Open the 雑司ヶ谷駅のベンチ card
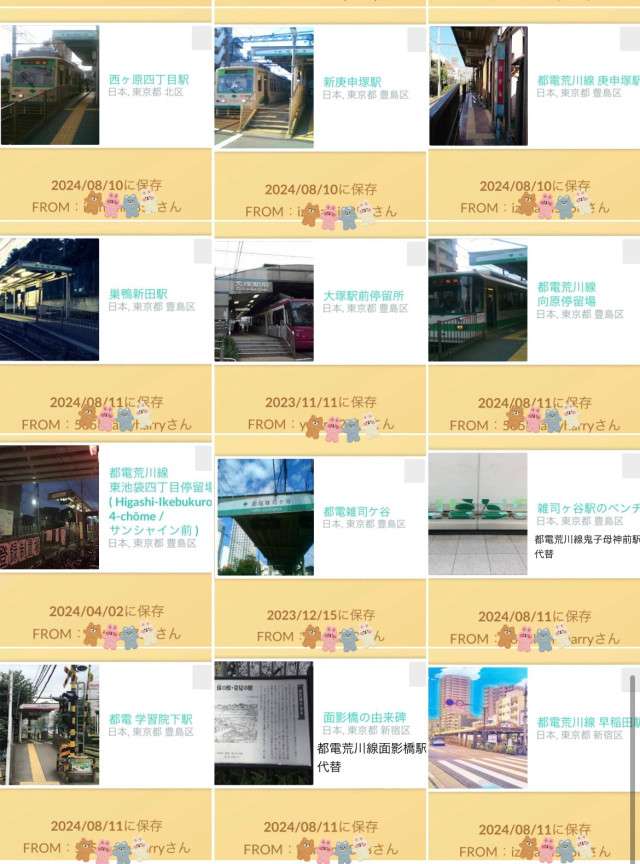The width and height of the screenshot is (640, 864). [x=587, y=509]
